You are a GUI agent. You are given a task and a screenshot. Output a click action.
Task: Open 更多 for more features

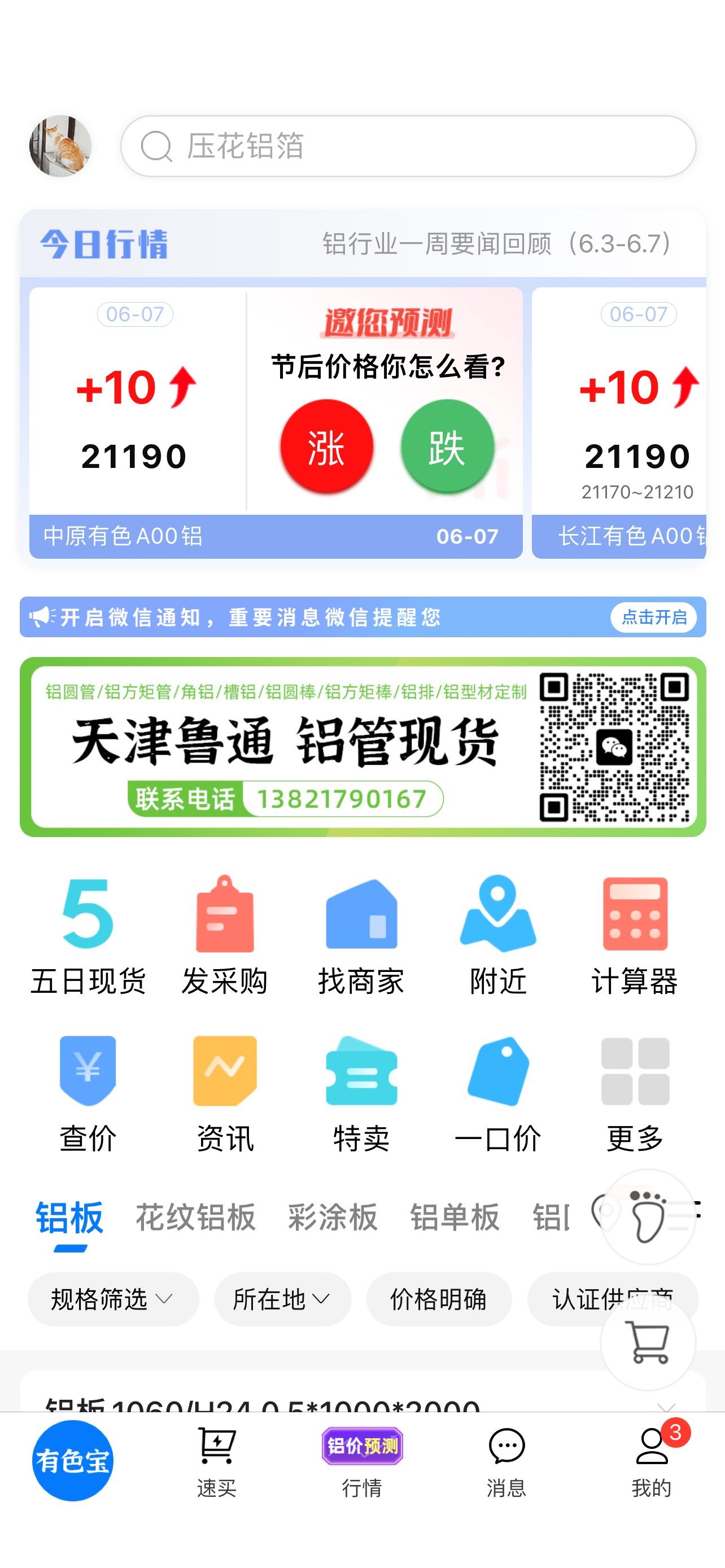pos(635,1094)
